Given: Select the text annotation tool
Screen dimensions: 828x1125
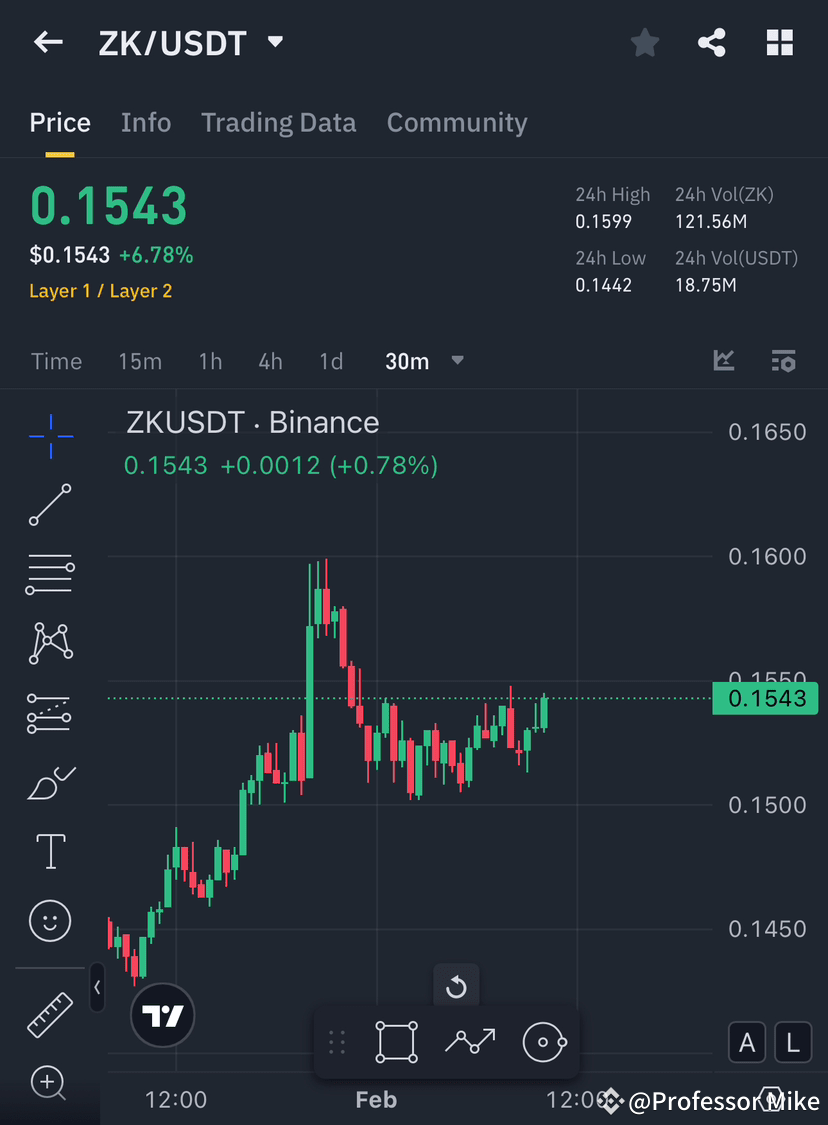Looking at the screenshot, I should click(50, 851).
